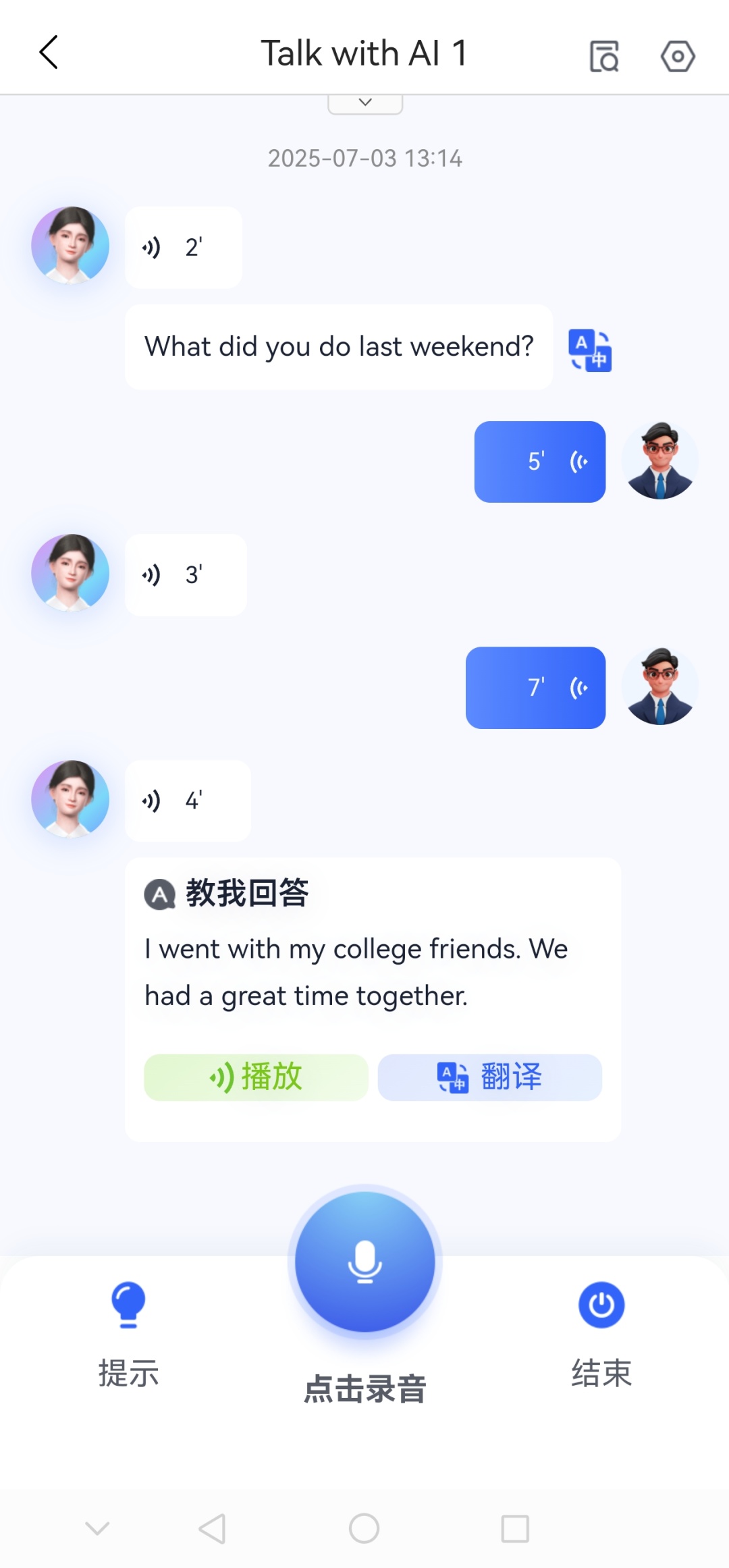Play my 7-second voice reply
Screen dimensions: 729x1568
pos(535,688)
